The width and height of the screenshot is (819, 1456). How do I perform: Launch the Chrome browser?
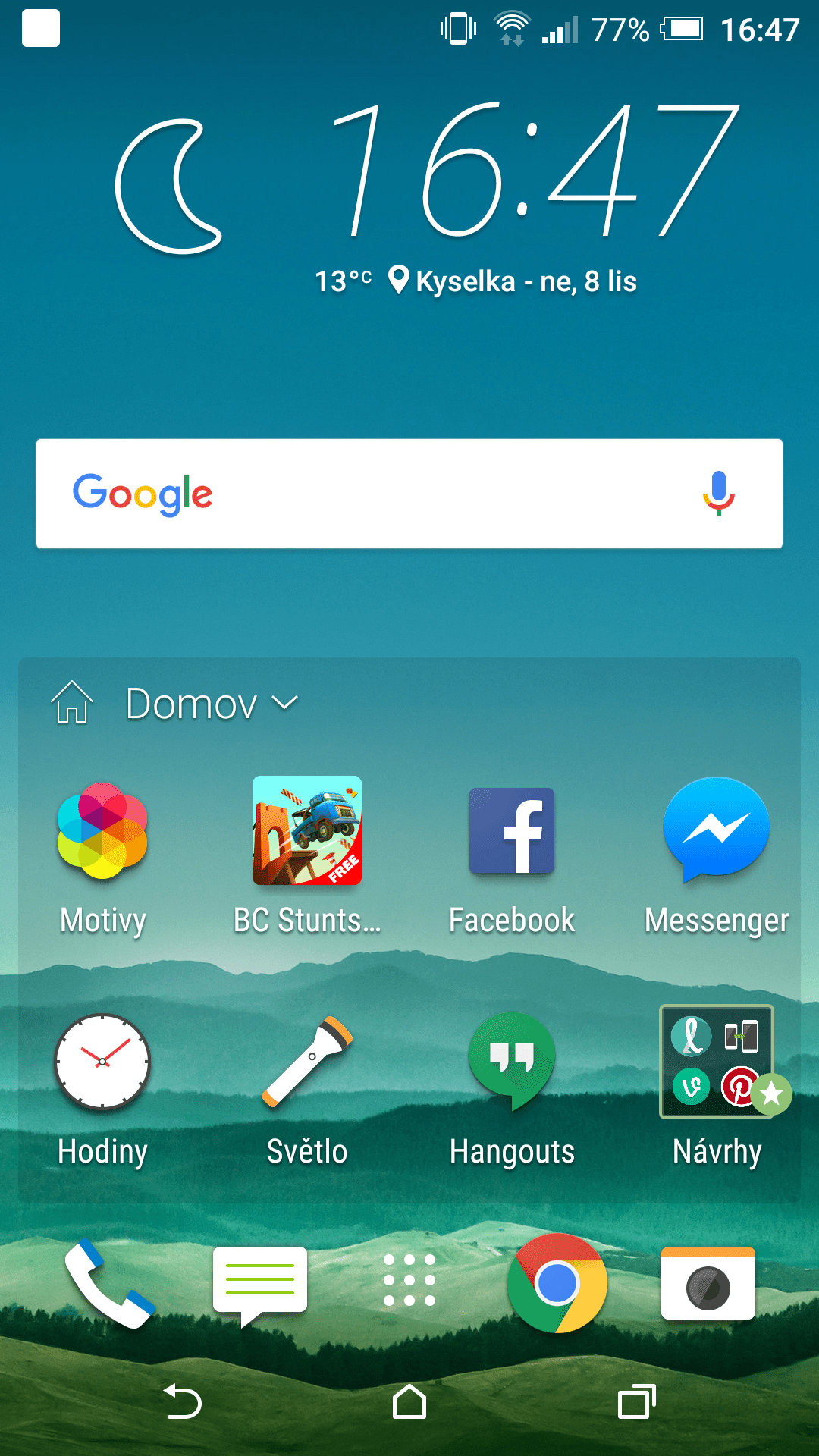click(x=557, y=1283)
